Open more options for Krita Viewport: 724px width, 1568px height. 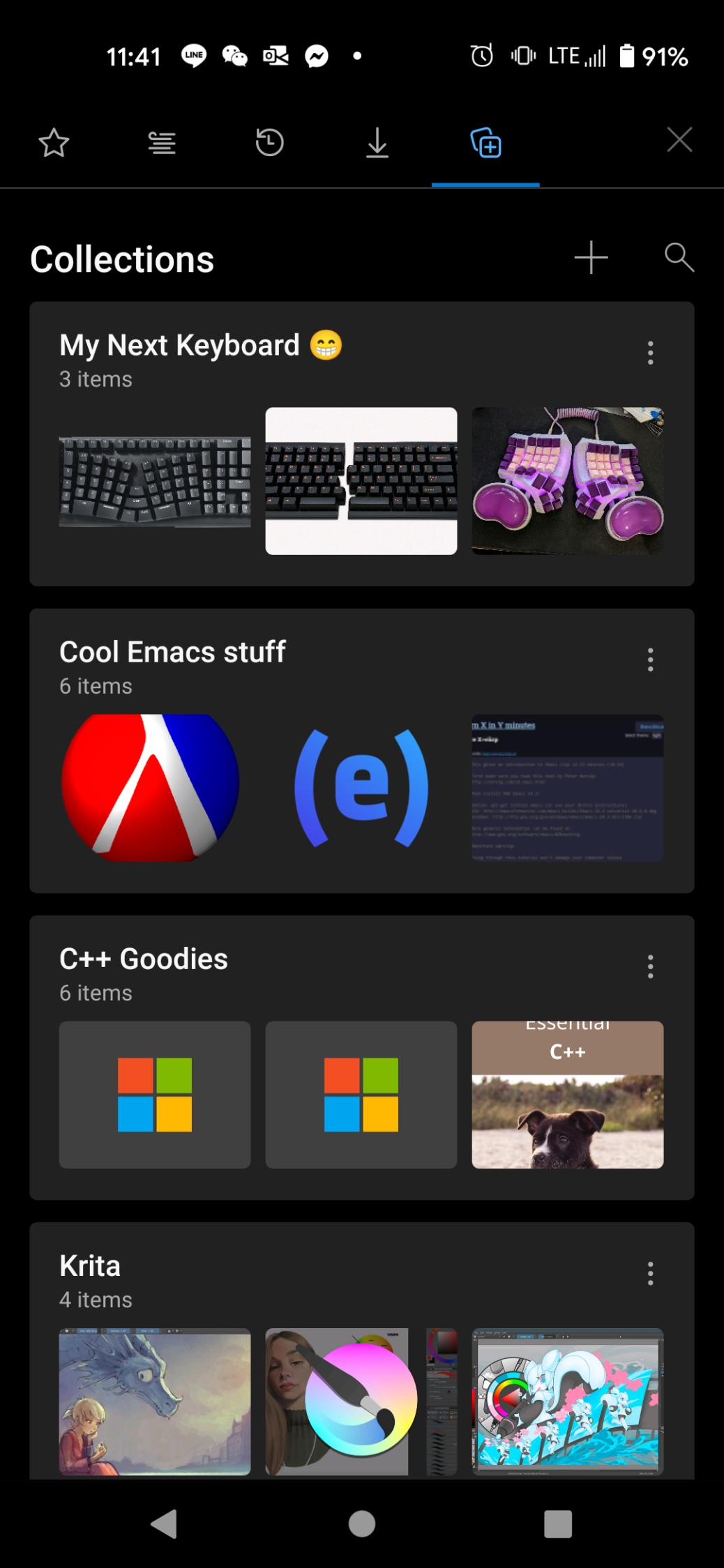coord(650,1273)
